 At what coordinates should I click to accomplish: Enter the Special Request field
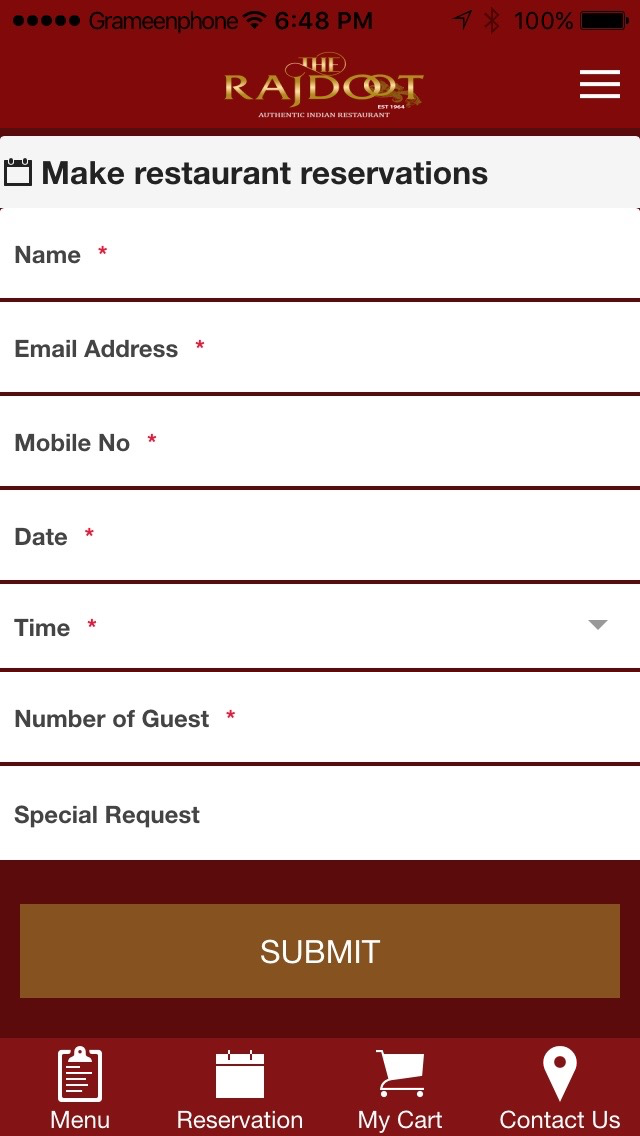click(320, 815)
